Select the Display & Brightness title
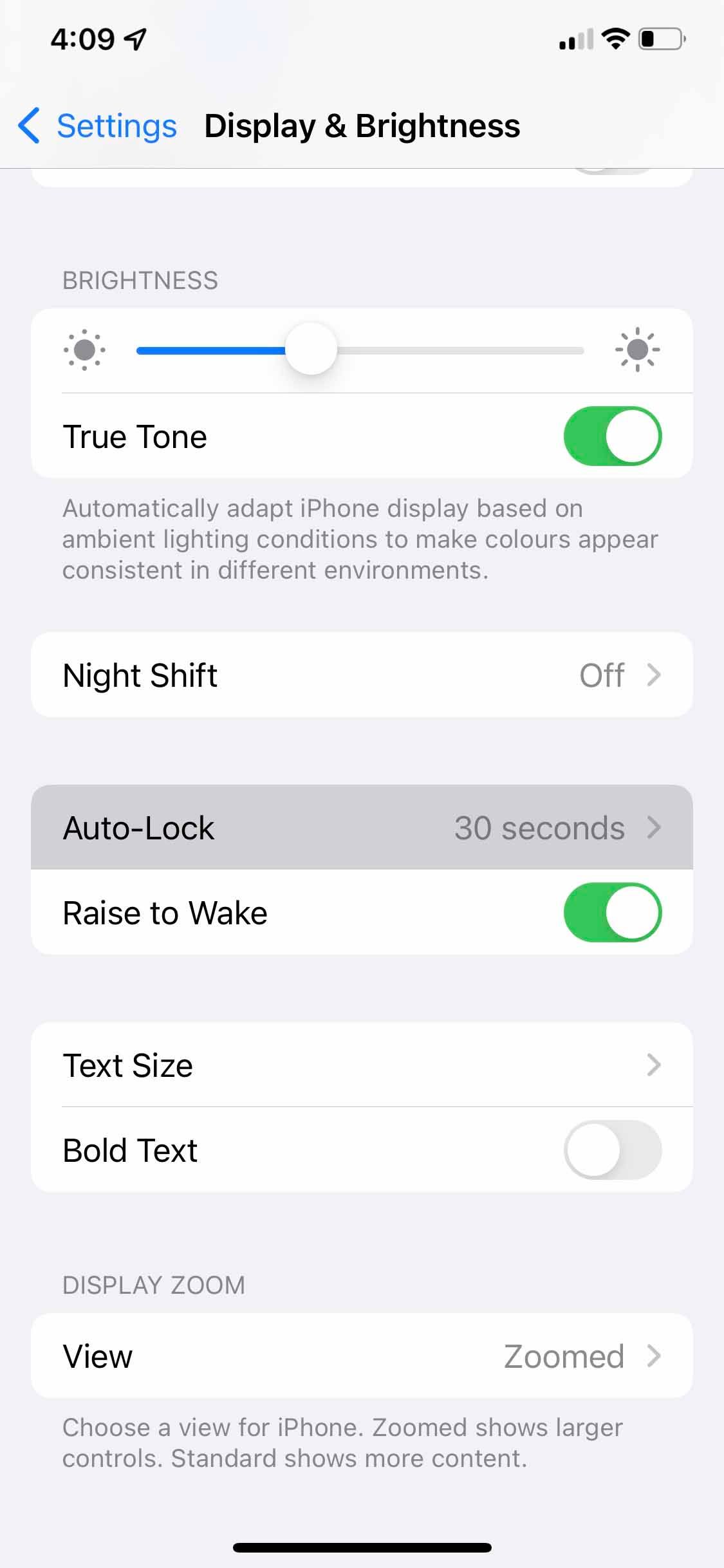The width and height of the screenshot is (724, 1568). 362,126
